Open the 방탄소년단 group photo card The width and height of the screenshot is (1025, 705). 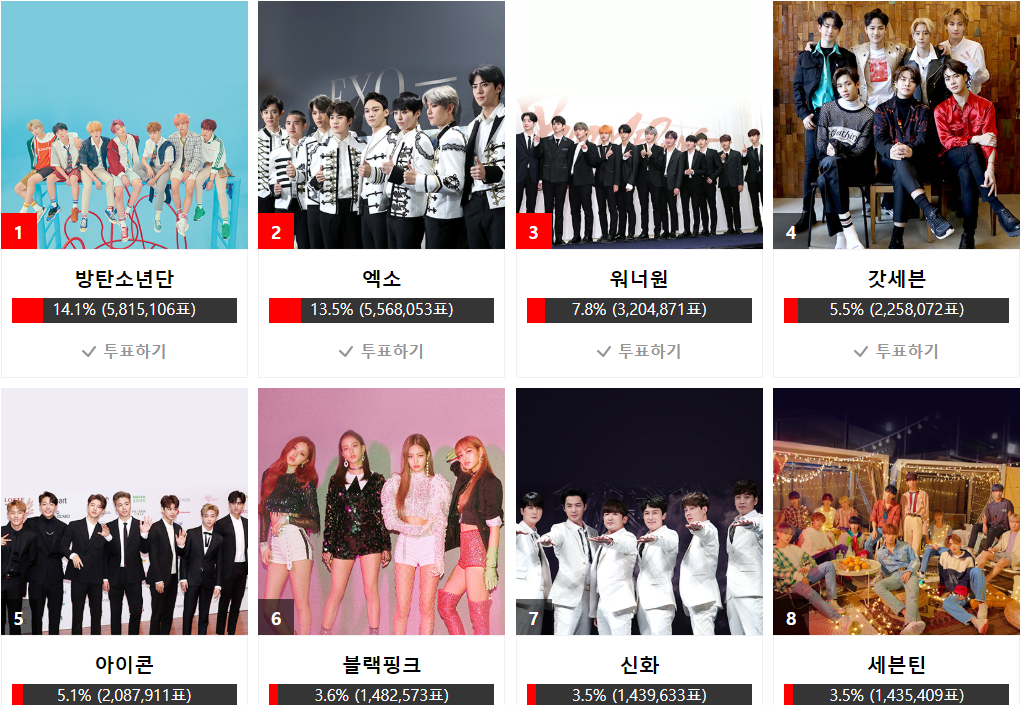pos(124,125)
